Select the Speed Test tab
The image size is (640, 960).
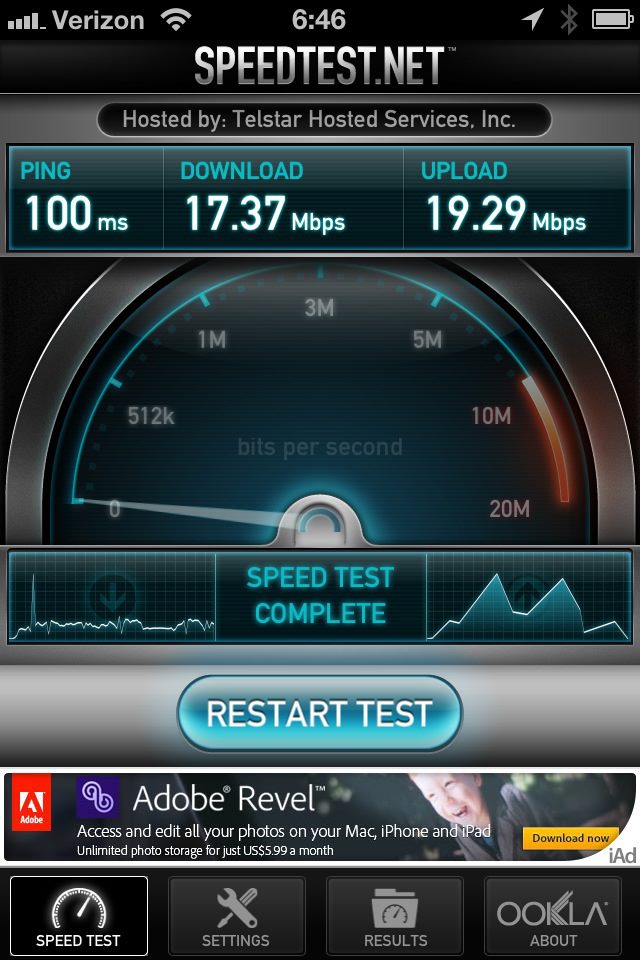(x=78, y=915)
